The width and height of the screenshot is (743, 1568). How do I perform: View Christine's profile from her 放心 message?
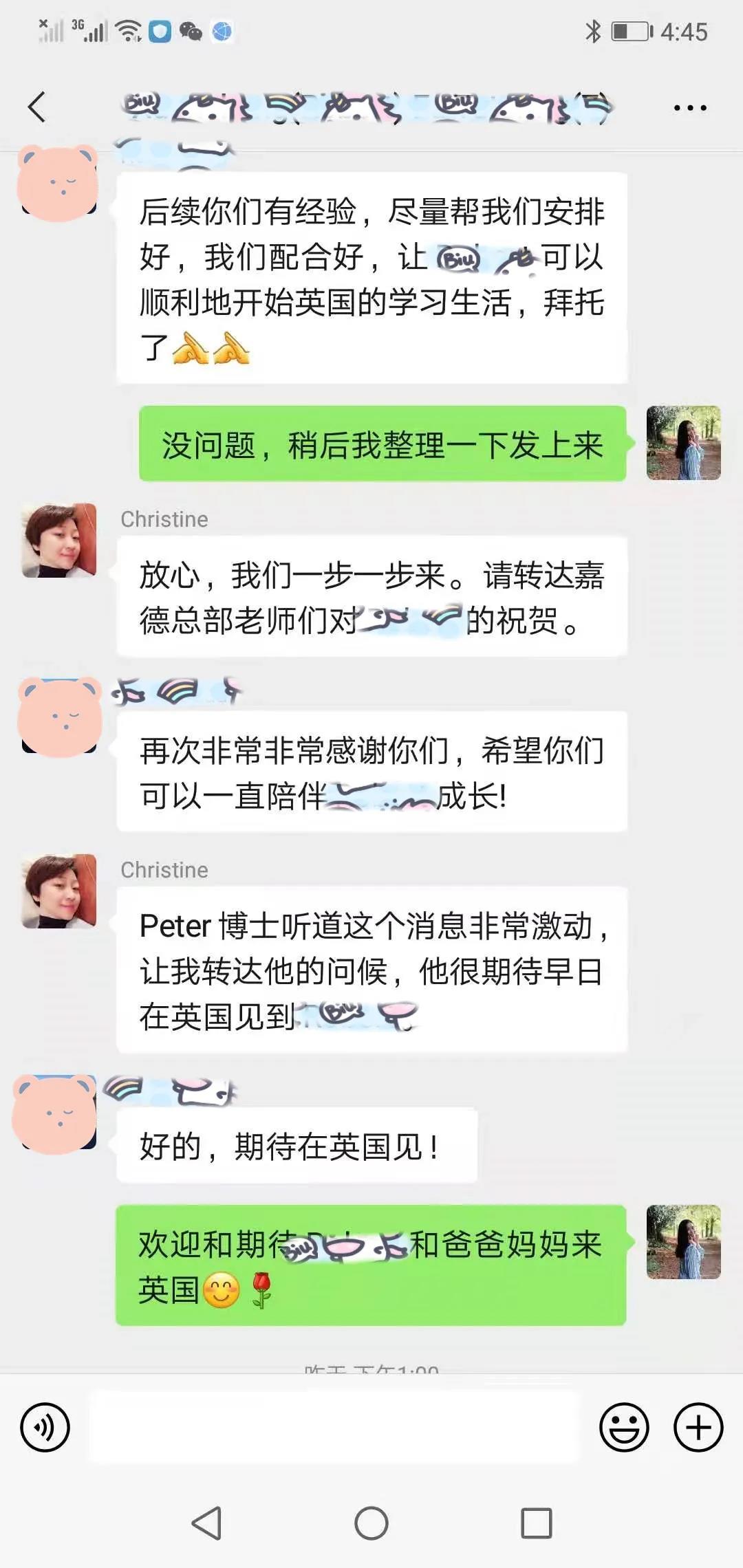(x=59, y=540)
